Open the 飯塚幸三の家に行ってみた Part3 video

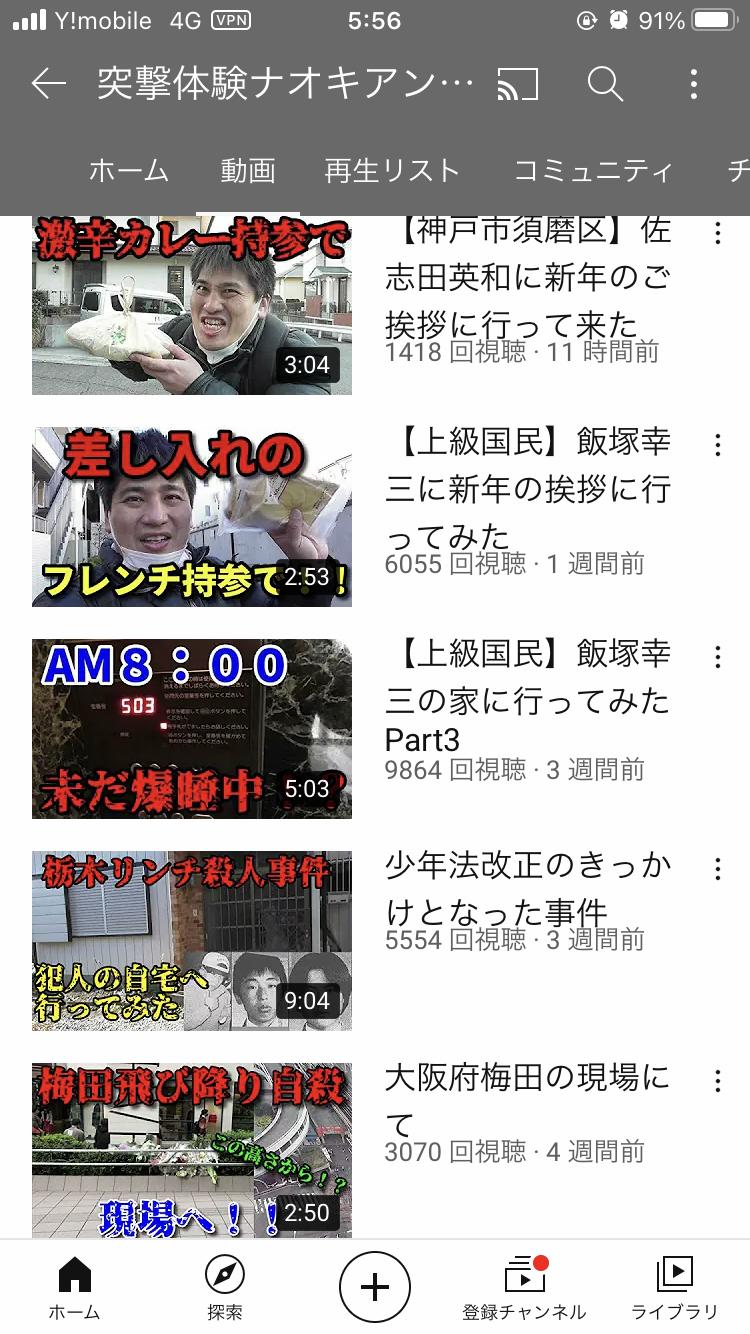coord(192,729)
